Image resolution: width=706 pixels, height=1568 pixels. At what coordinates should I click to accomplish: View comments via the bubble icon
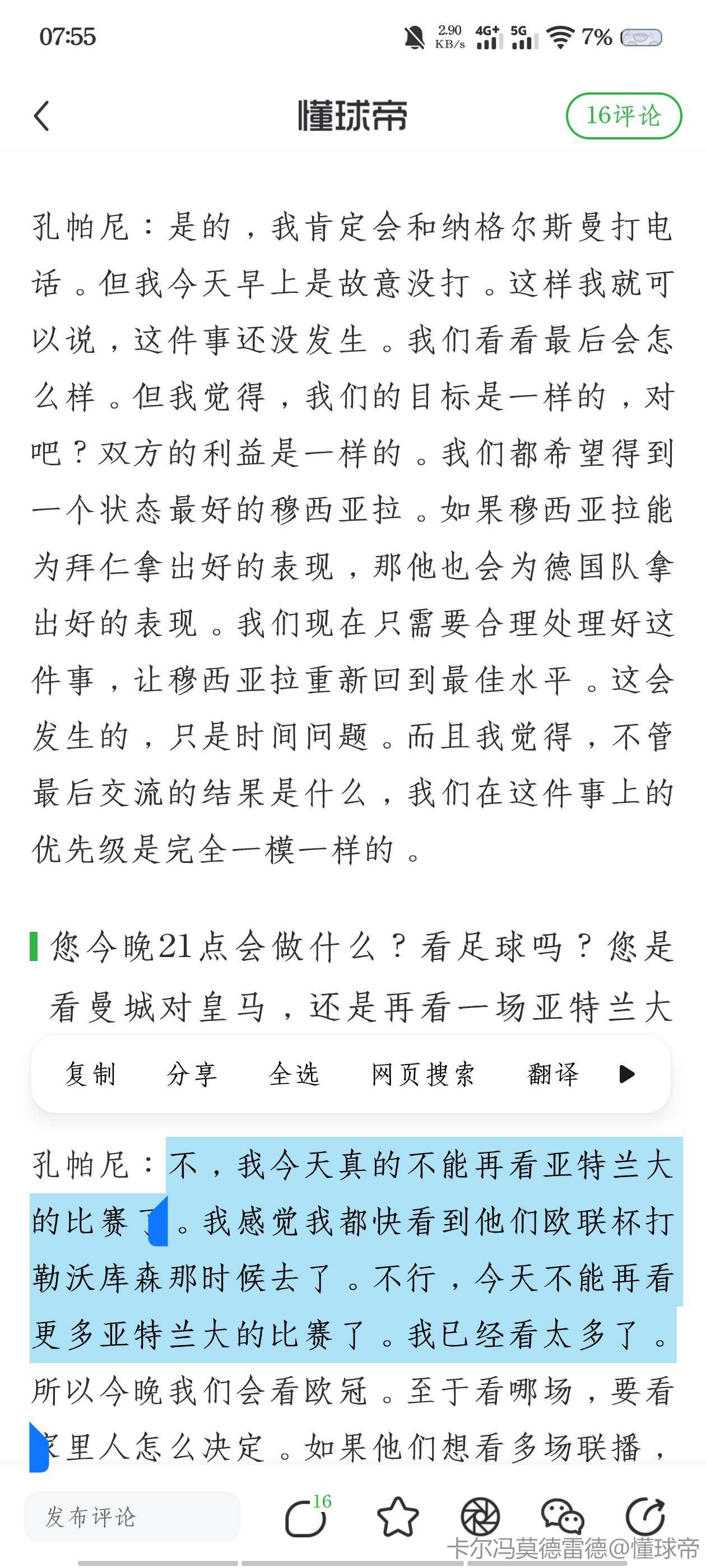[x=306, y=1518]
